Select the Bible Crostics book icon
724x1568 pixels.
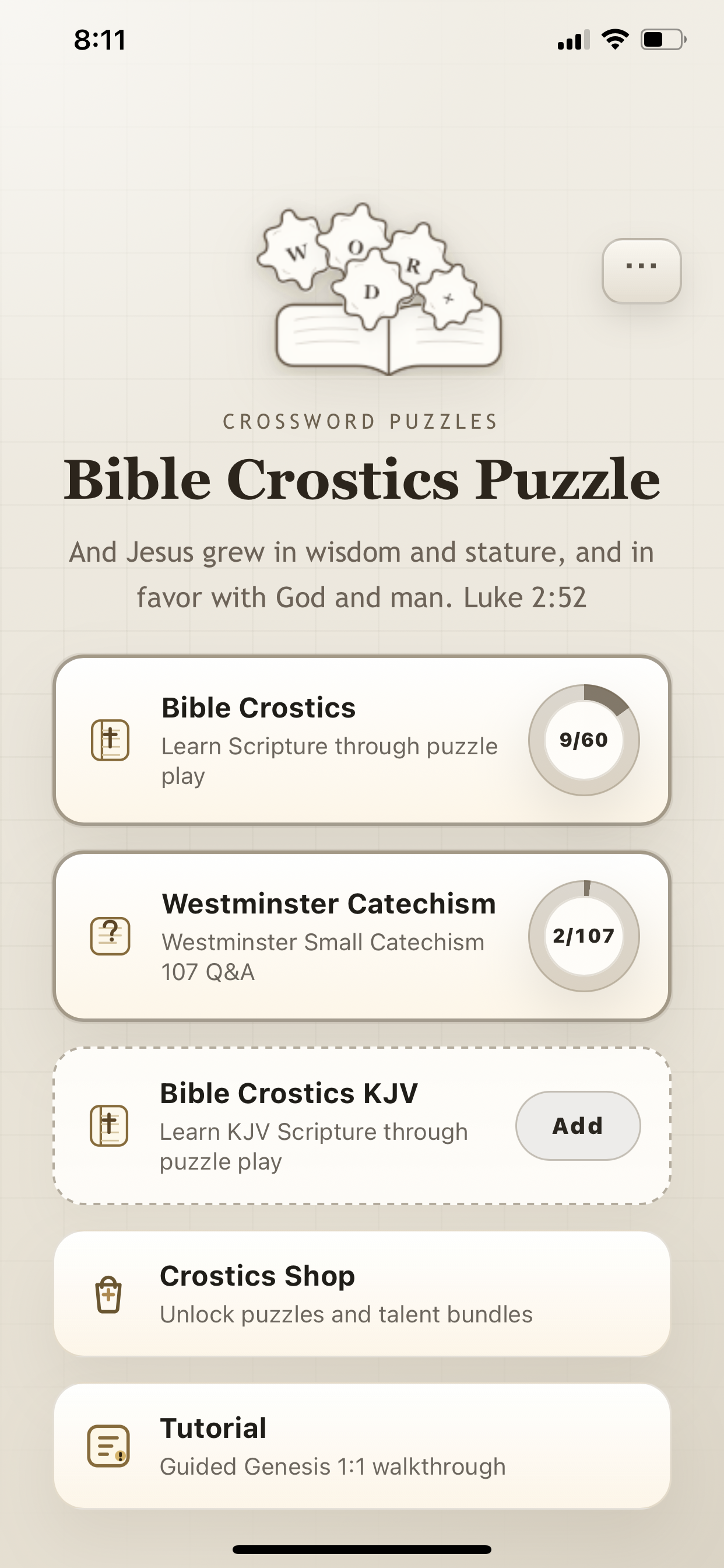coord(110,740)
